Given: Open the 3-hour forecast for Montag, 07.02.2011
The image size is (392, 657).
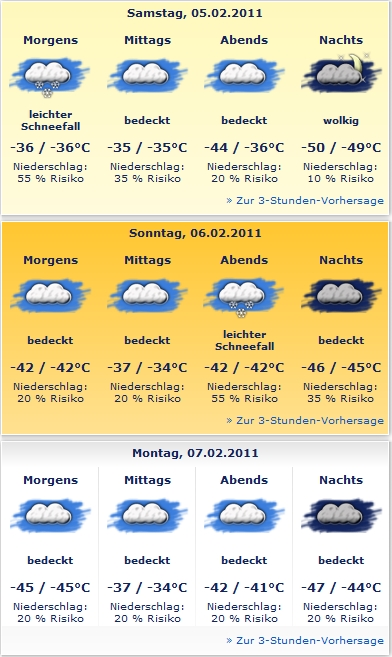Looking at the screenshot, I should coord(305,640).
